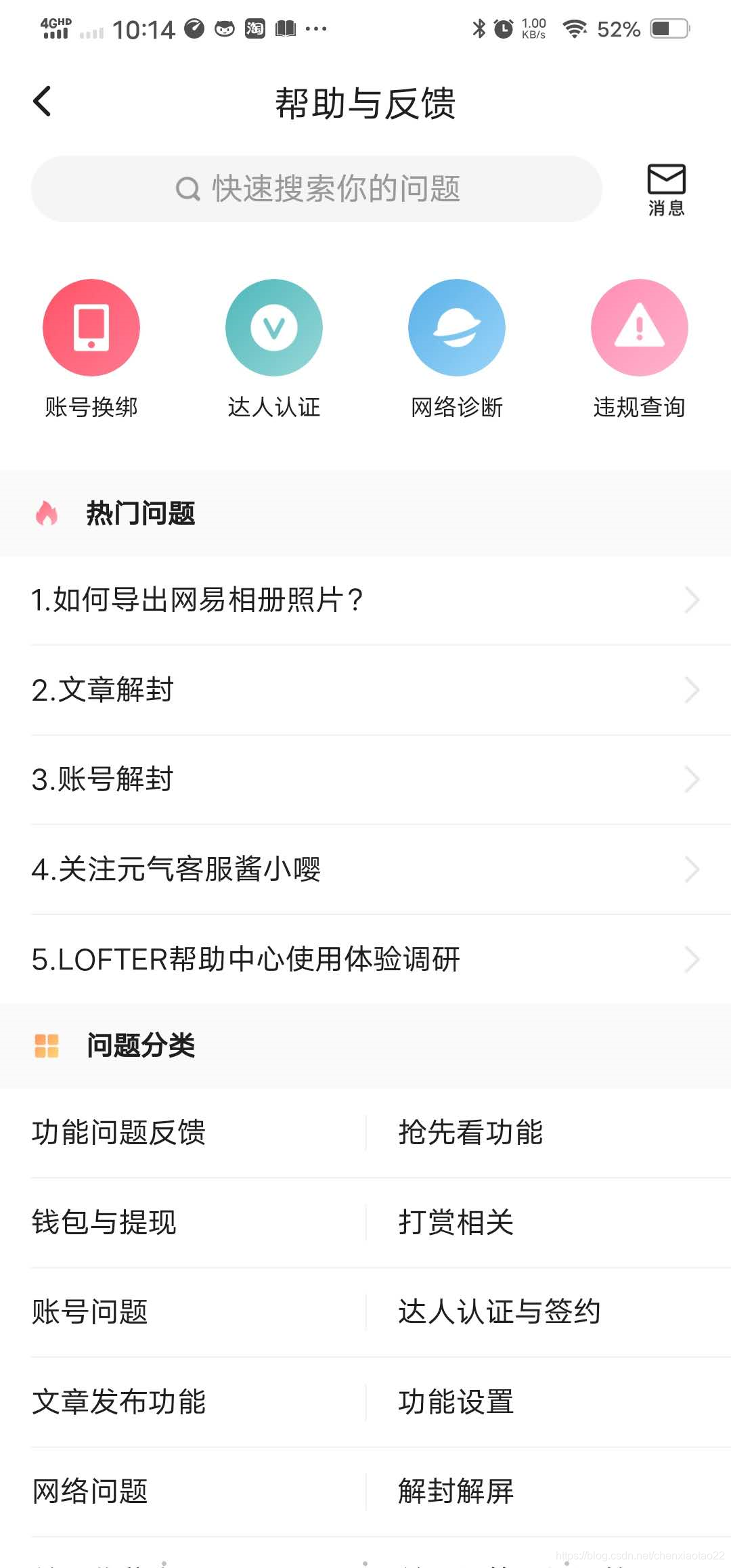Open 违规查询 shortcut
Screen dimensions: 731x1568
tap(640, 349)
